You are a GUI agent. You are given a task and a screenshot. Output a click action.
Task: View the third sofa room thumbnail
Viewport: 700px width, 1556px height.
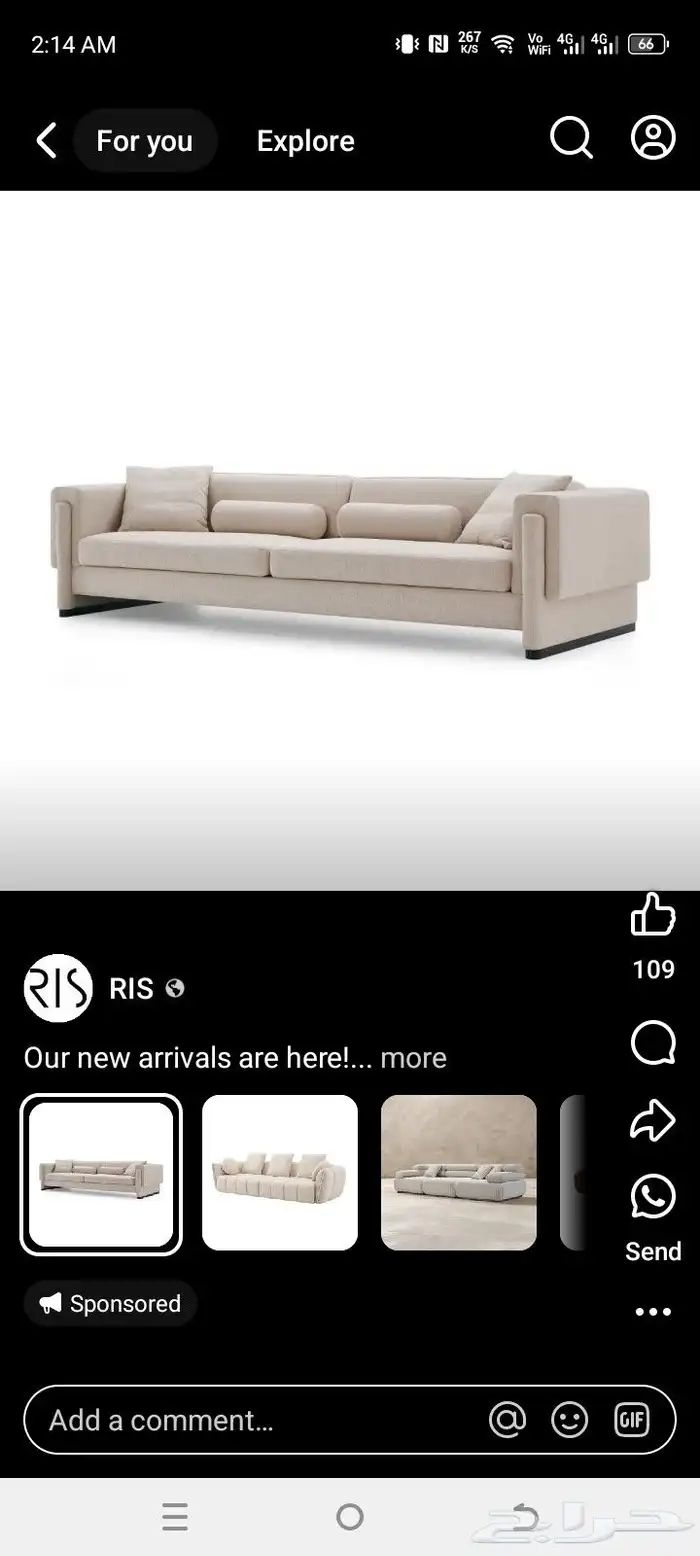459,1173
